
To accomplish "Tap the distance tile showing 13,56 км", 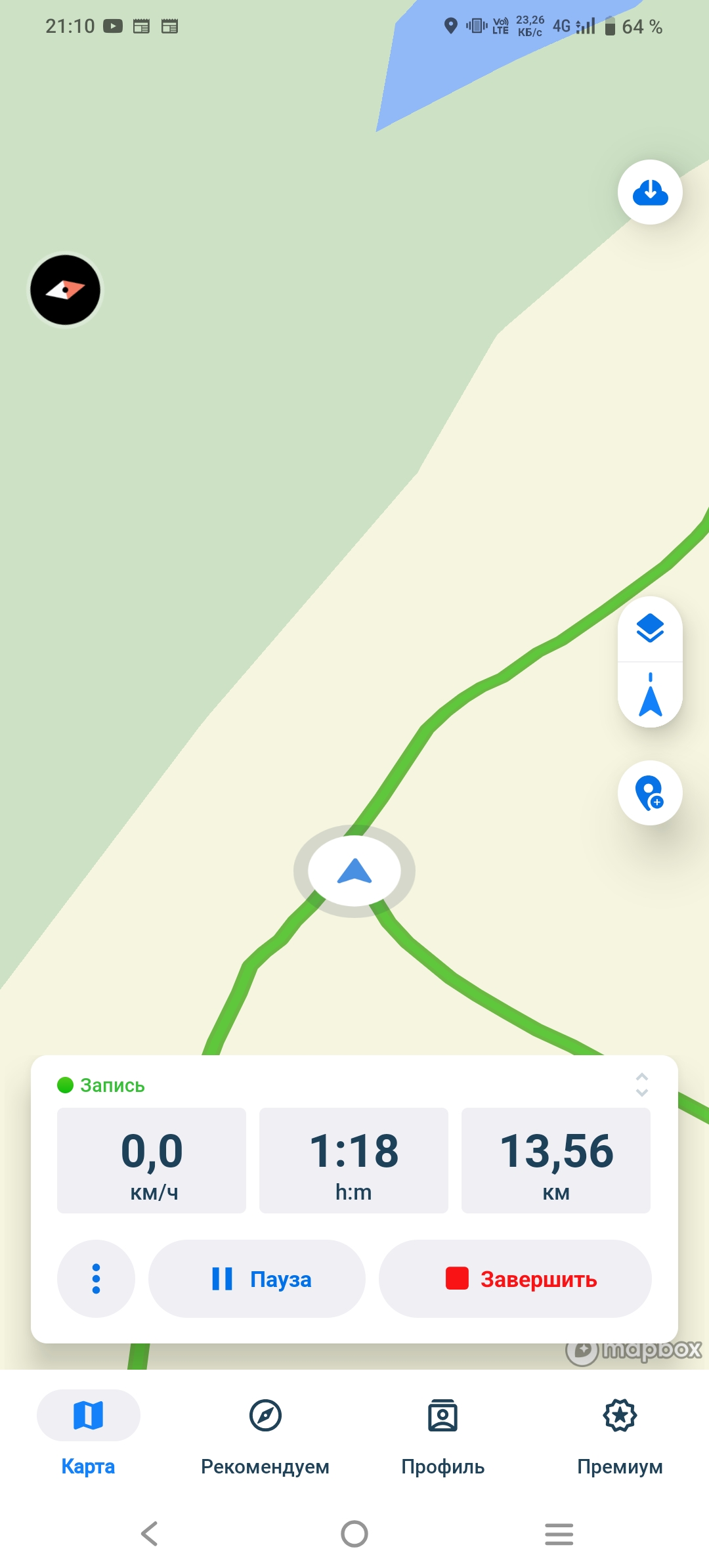I will [x=556, y=1160].
